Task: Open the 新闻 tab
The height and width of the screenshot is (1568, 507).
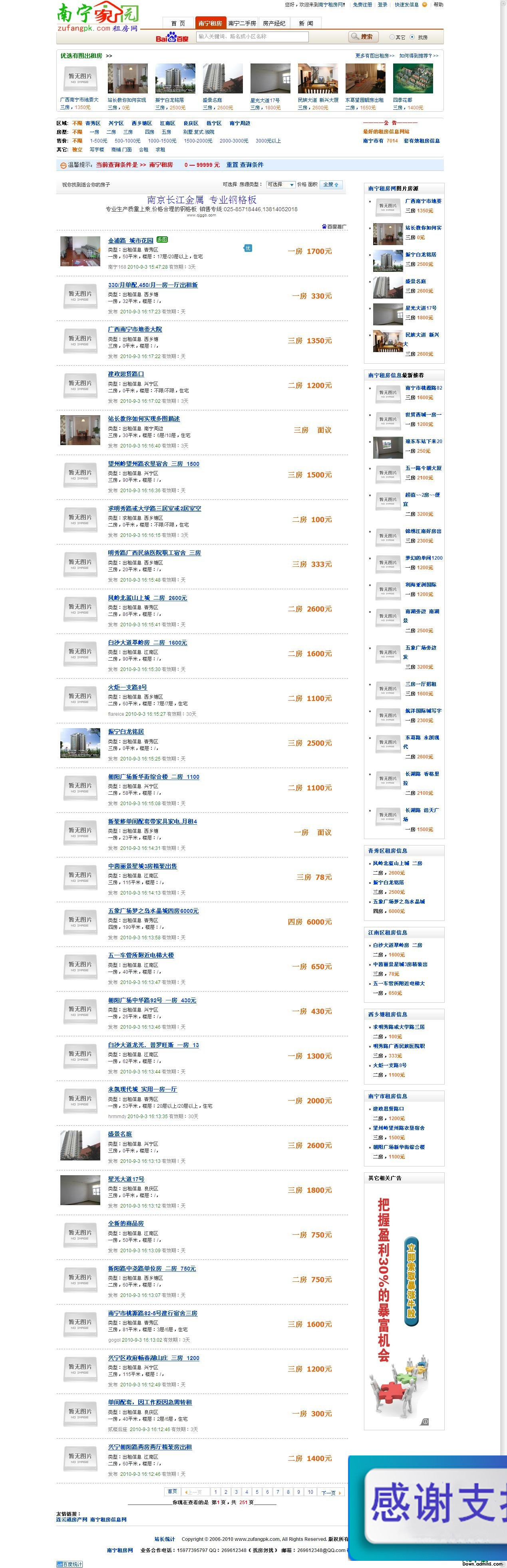Action: pyautogui.click(x=306, y=23)
